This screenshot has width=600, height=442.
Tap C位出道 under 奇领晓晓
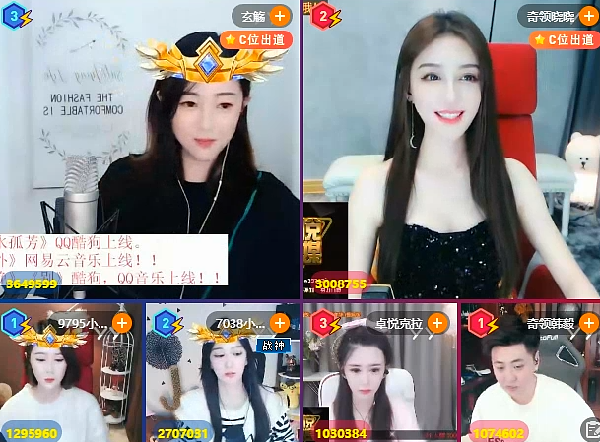[564, 39]
